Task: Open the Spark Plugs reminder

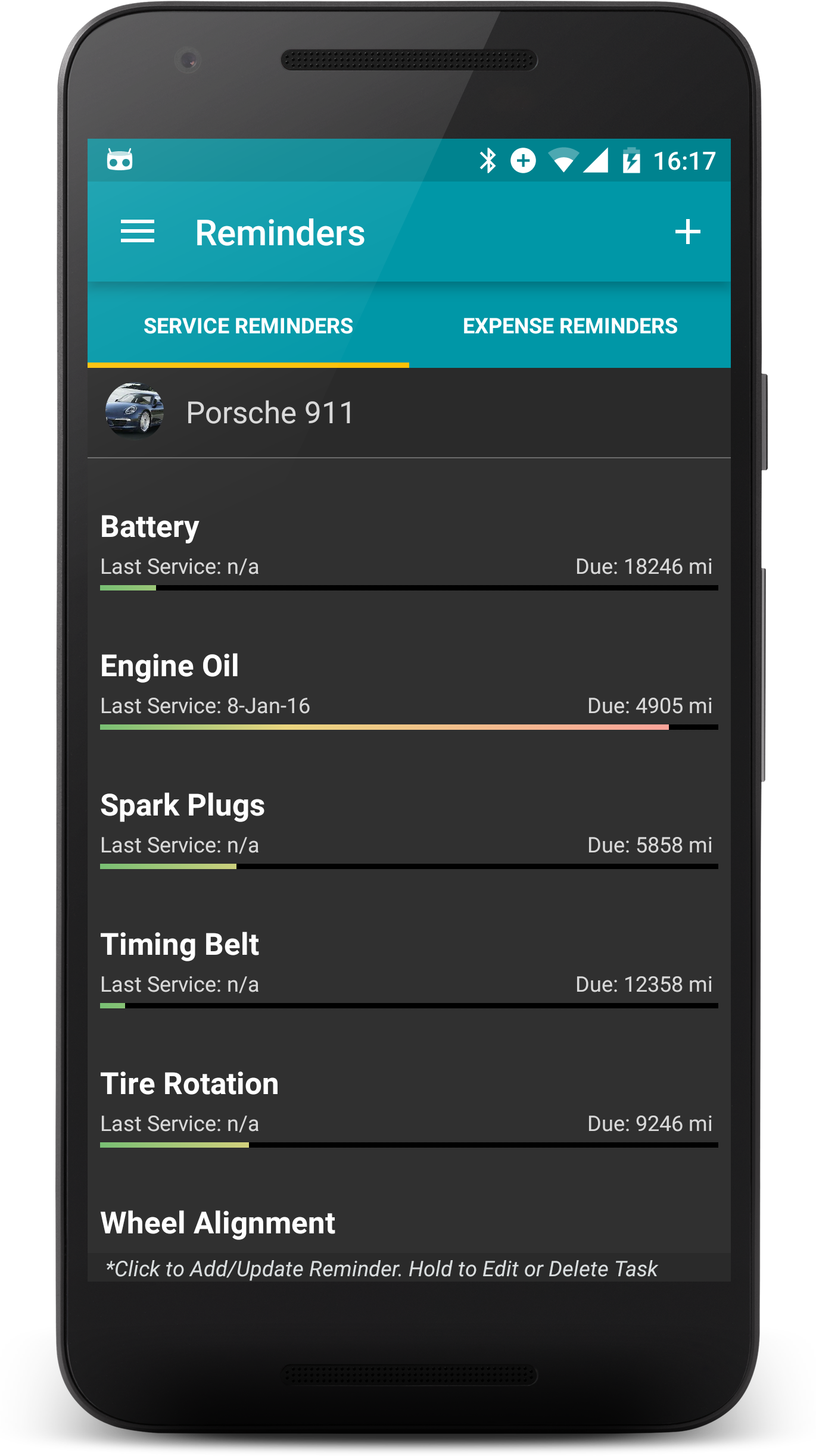Action: coord(409,826)
